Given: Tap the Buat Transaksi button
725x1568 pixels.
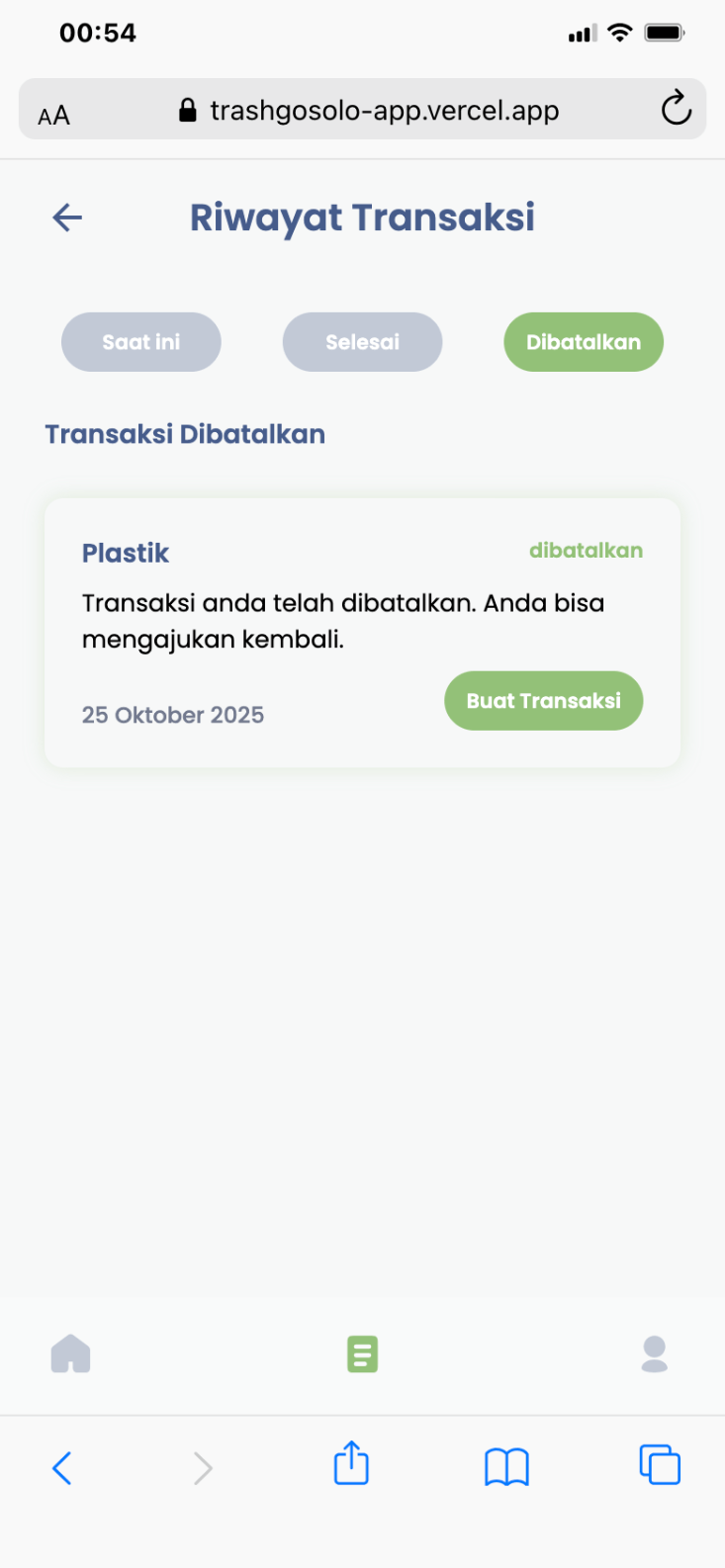Looking at the screenshot, I should tap(543, 701).
